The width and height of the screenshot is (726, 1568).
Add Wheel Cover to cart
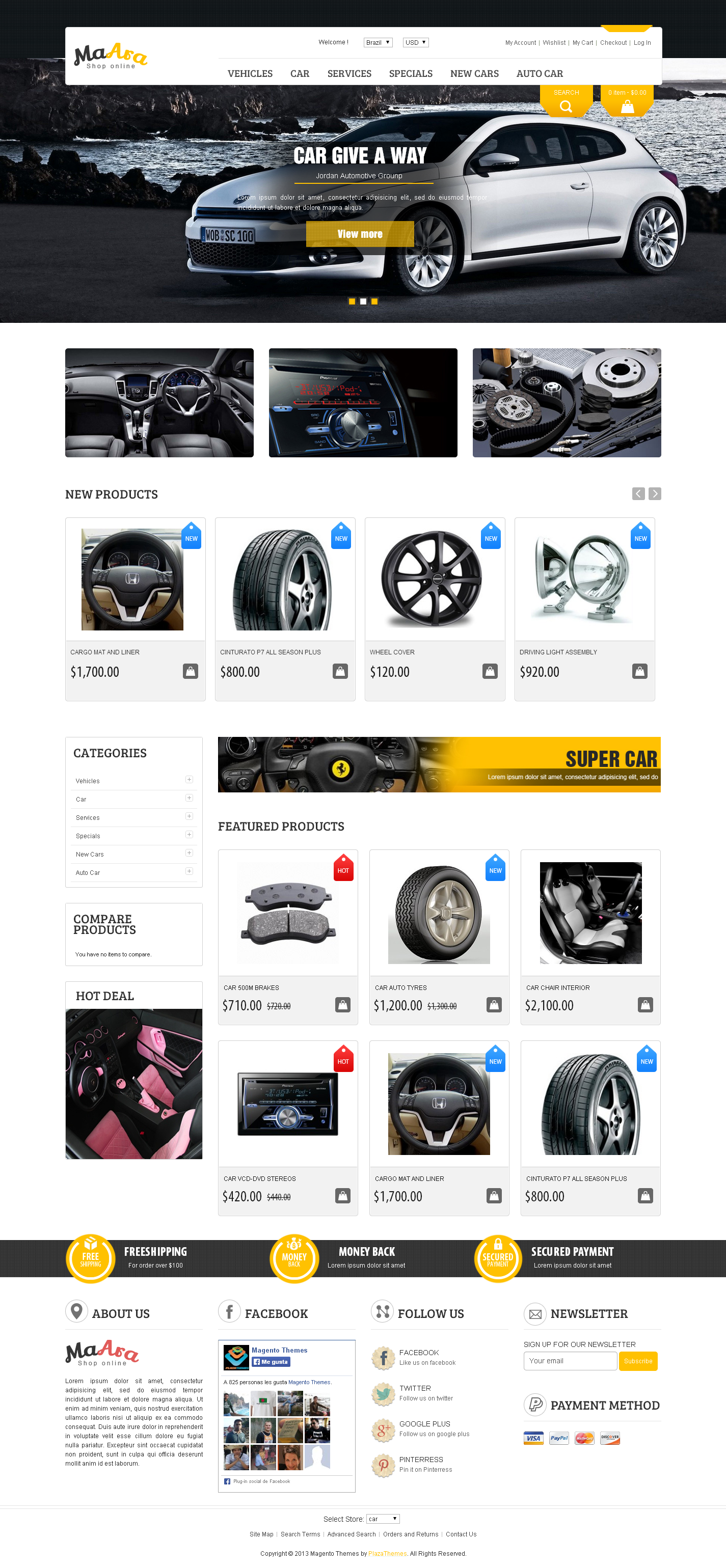tap(490, 671)
